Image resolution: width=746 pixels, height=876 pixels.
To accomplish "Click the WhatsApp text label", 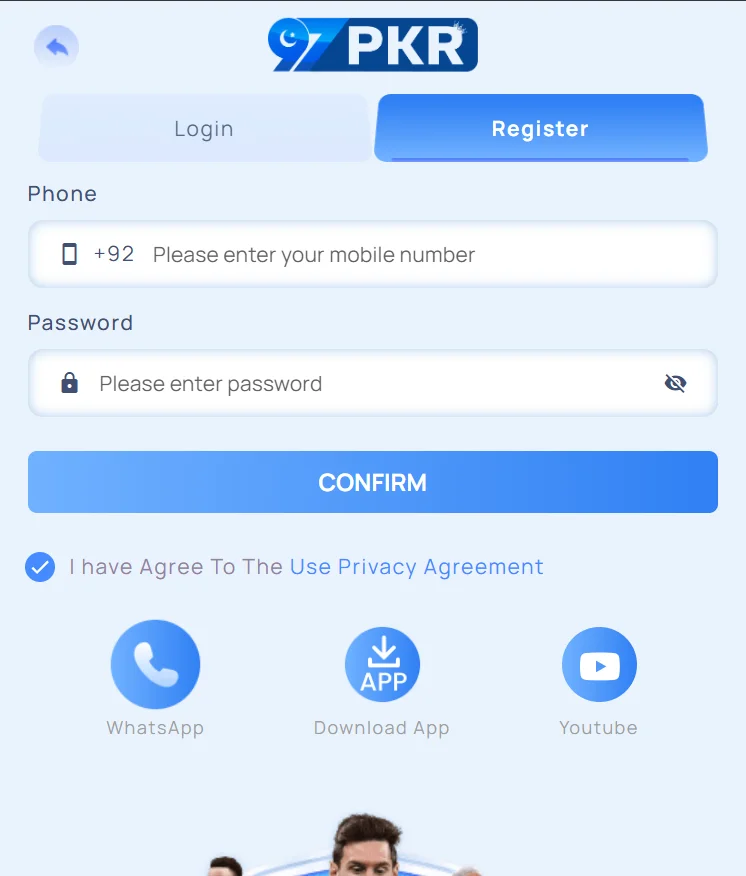I will tap(155, 728).
